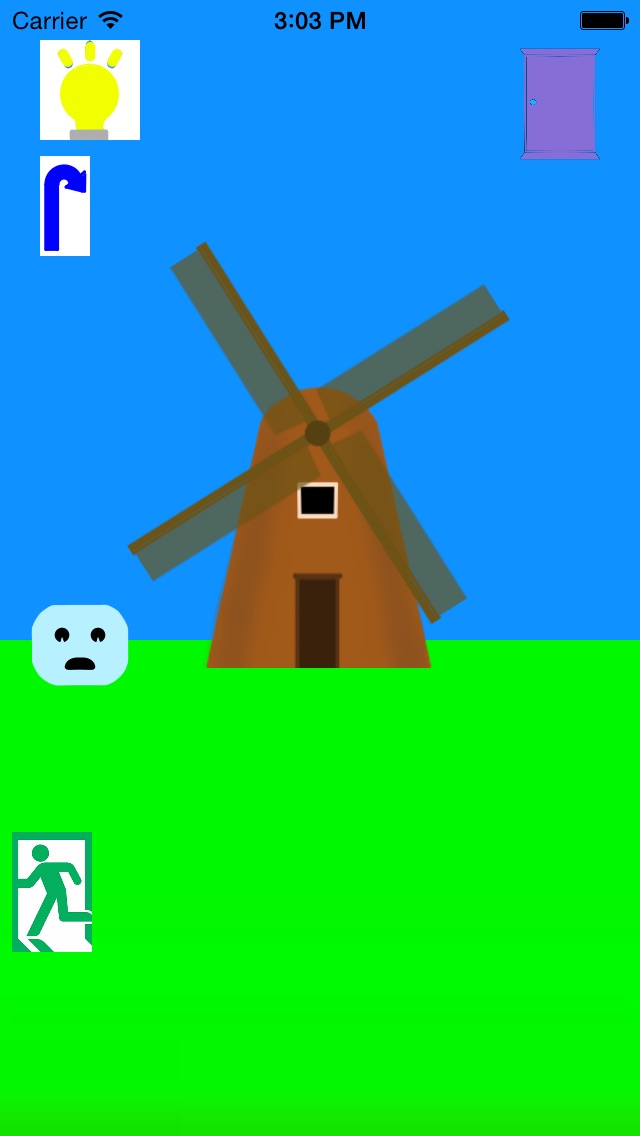Tap the windmill's dark door
This screenshot has width=640, height=1136.
(317, 621)
